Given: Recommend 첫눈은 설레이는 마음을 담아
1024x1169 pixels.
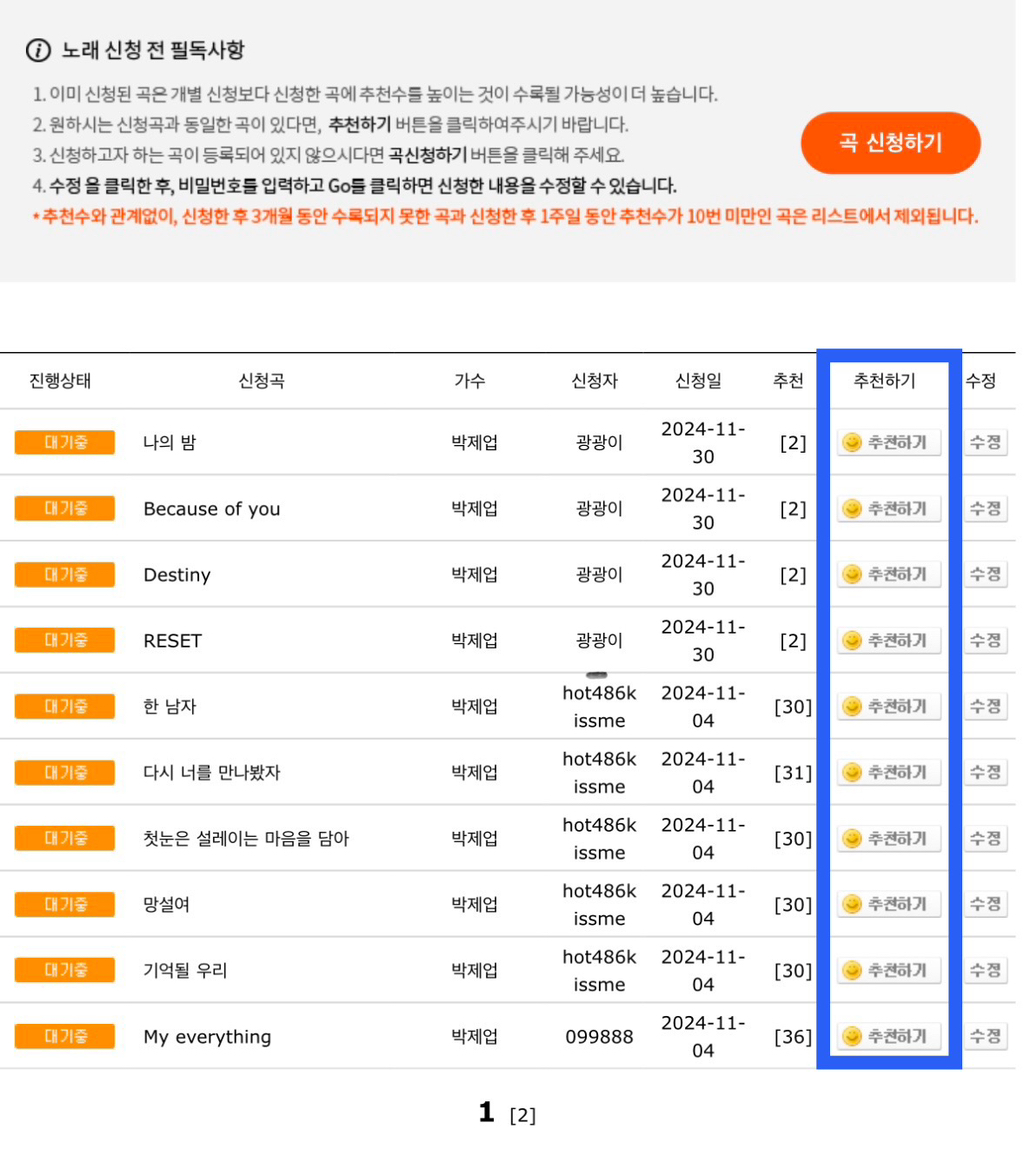Looking at the screenshot, I should click(x=888, y=839).
